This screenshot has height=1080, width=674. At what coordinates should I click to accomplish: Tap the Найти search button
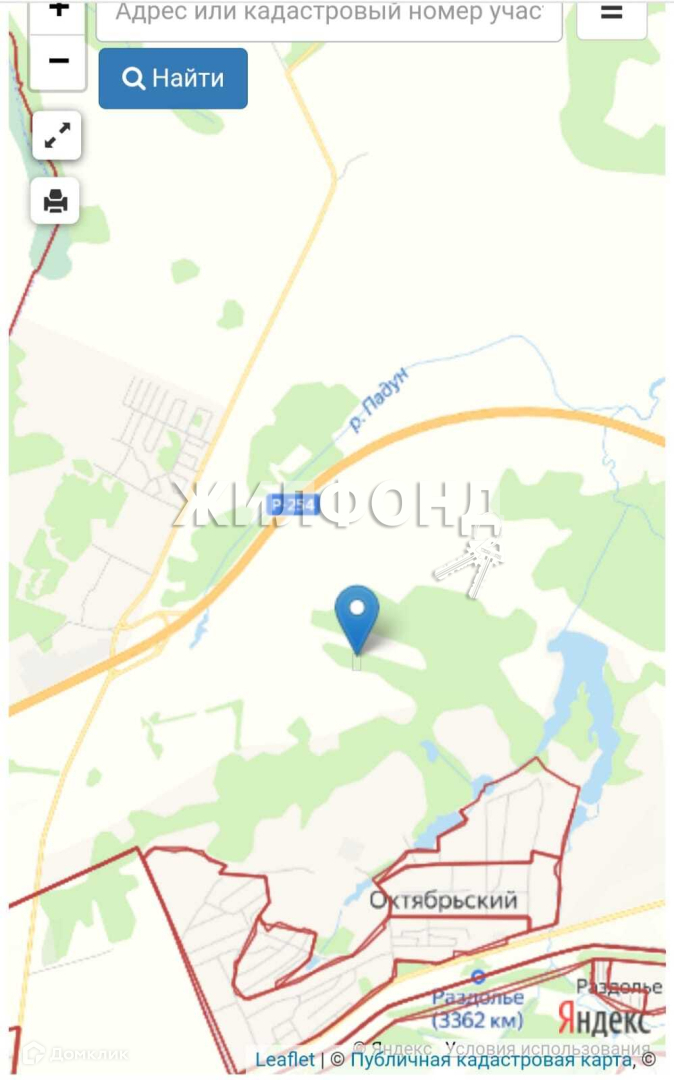coord(173,78)
